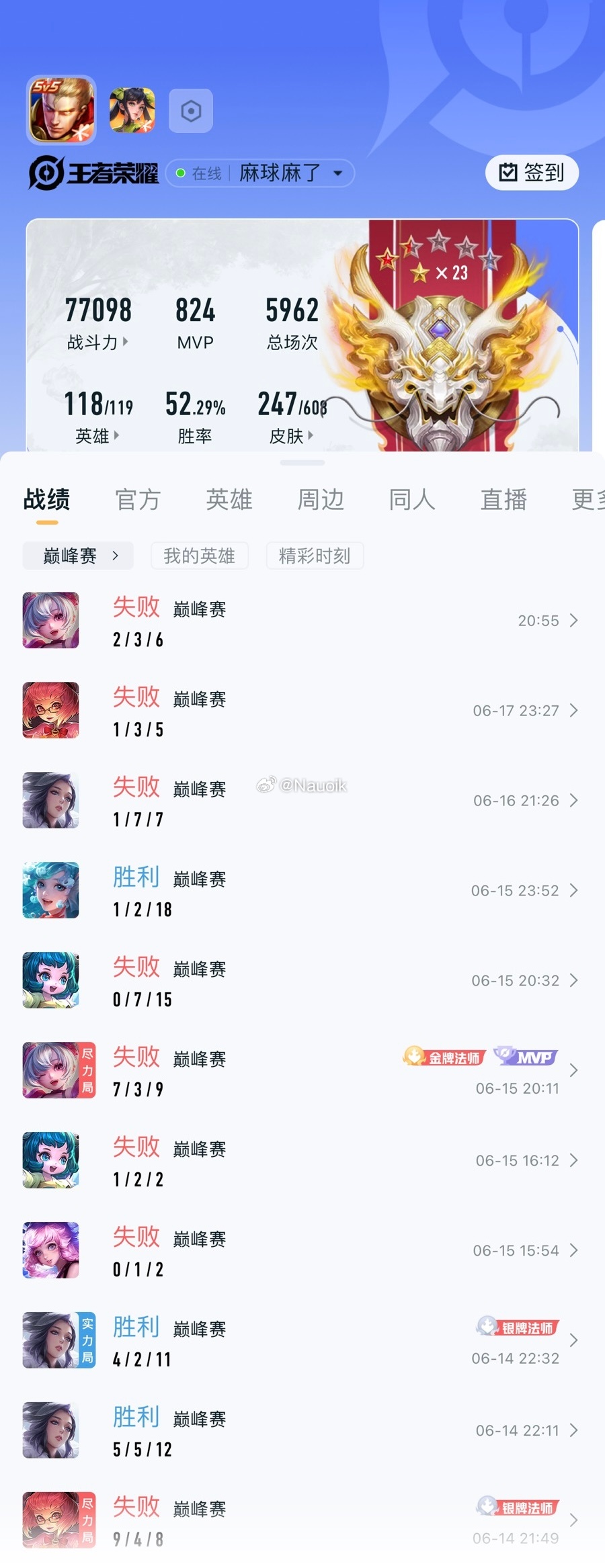Screen dimensions: 605x1568
Task: Switch to the 英雄 tab
Action: click(229, 499)
